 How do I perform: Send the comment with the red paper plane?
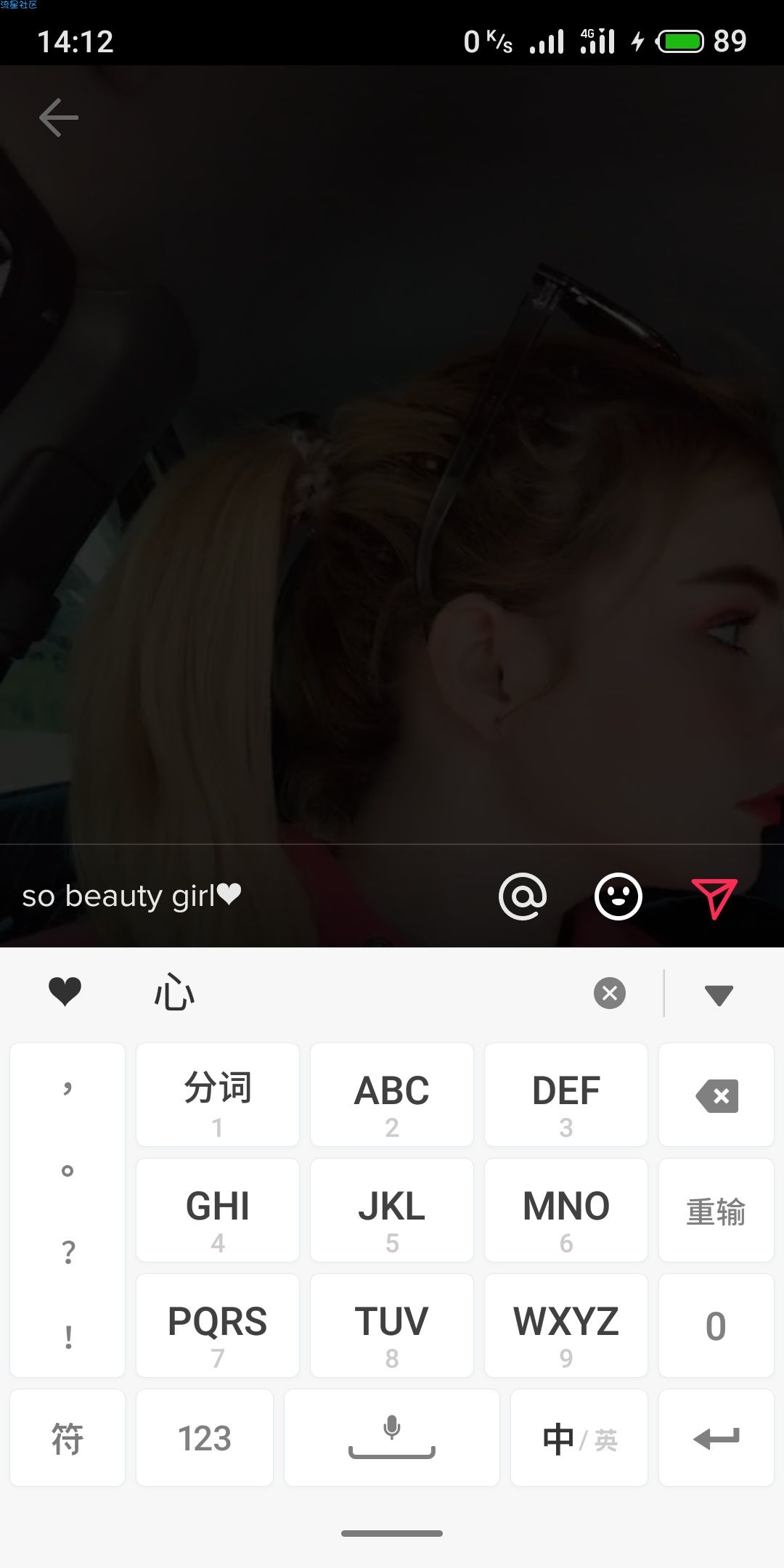tap(714, 898)
